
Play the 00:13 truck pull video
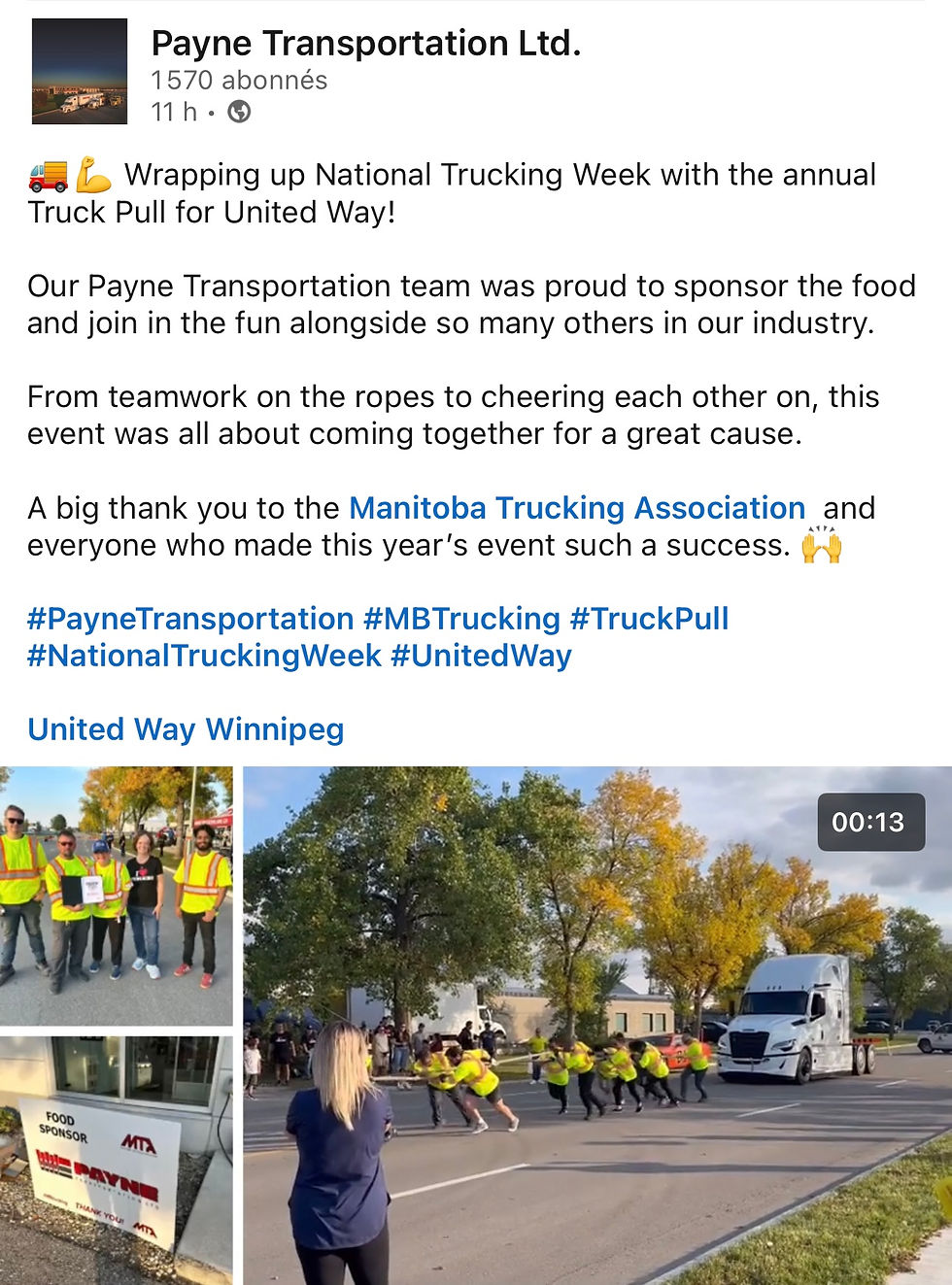596,1025
